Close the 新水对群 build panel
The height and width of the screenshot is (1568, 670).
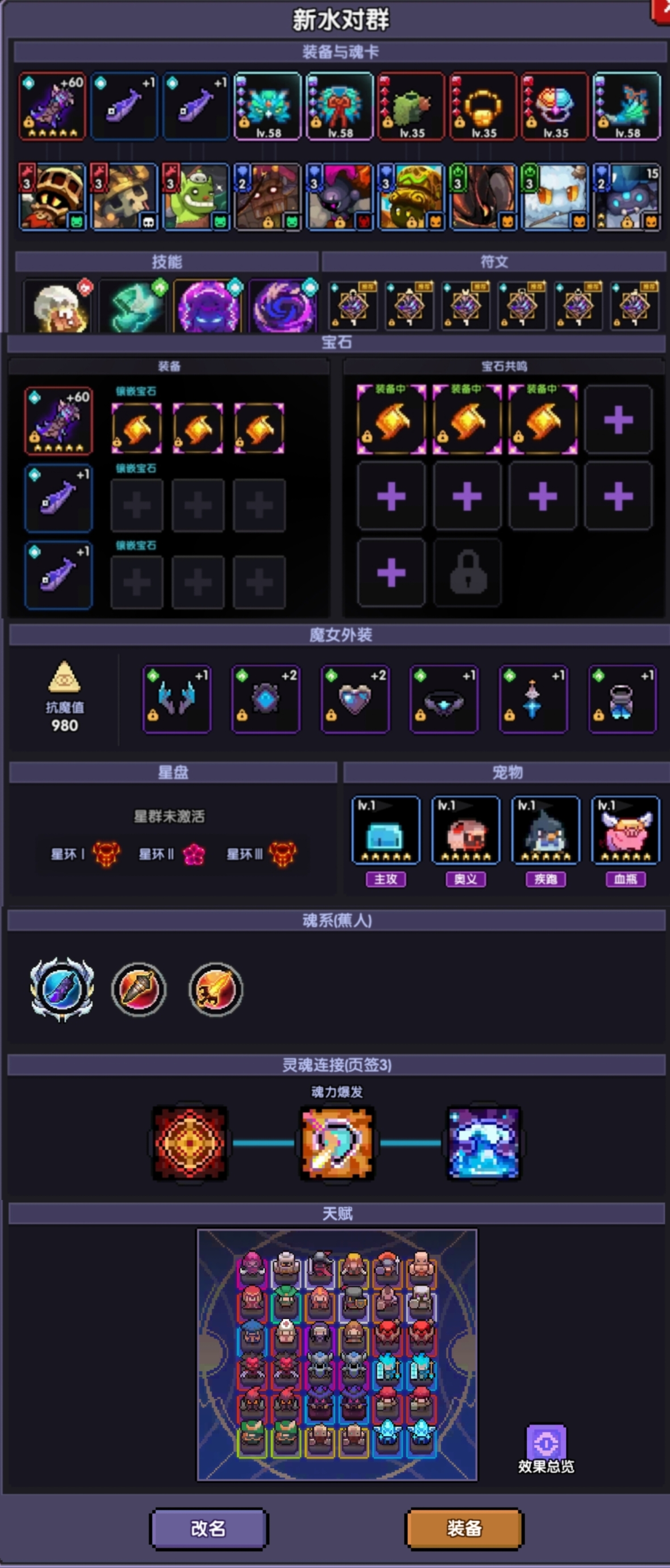click(x=662, y=10)
